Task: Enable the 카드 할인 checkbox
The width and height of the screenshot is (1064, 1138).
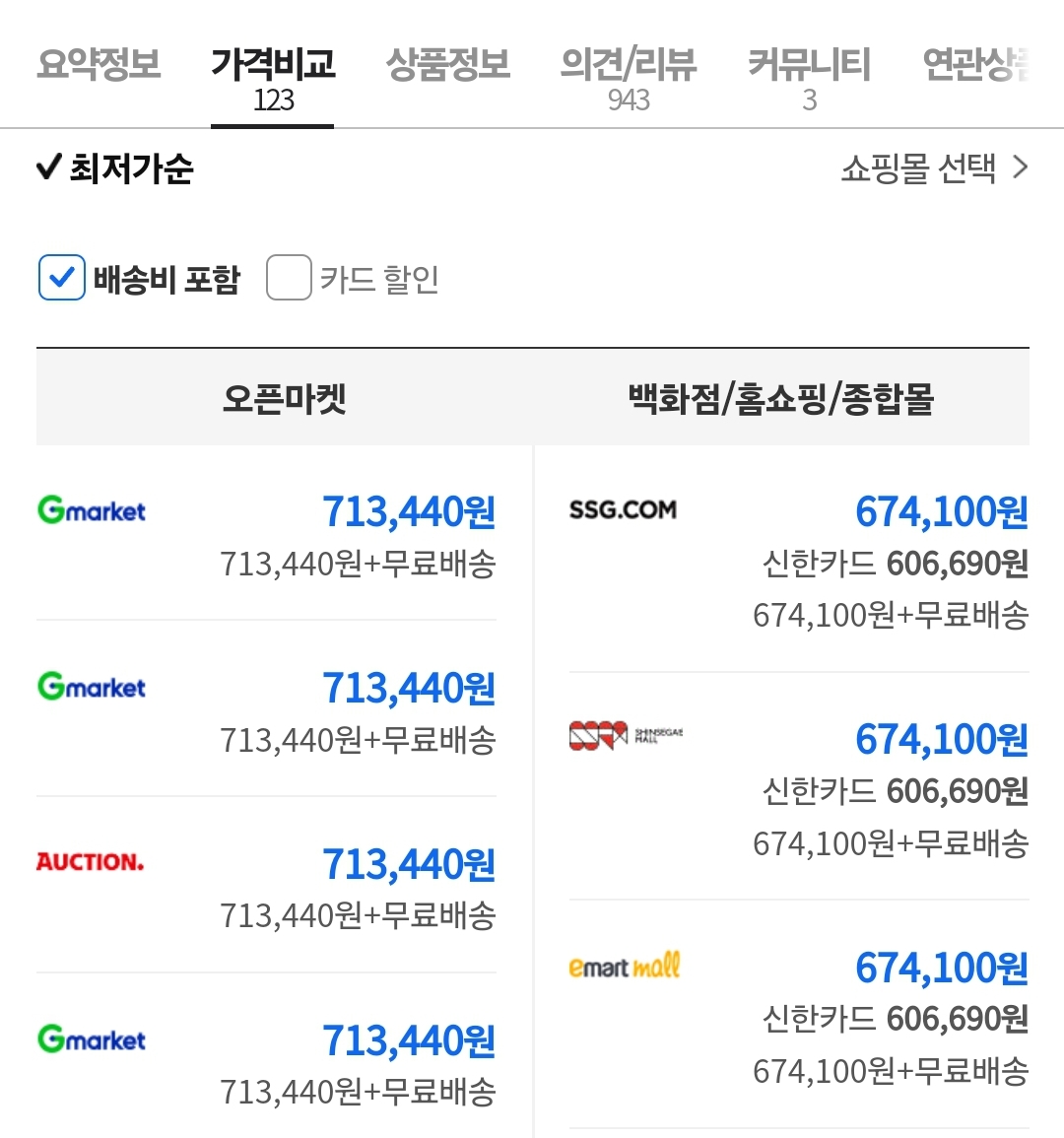Action: pyautogui.click(x=289, y=278)
